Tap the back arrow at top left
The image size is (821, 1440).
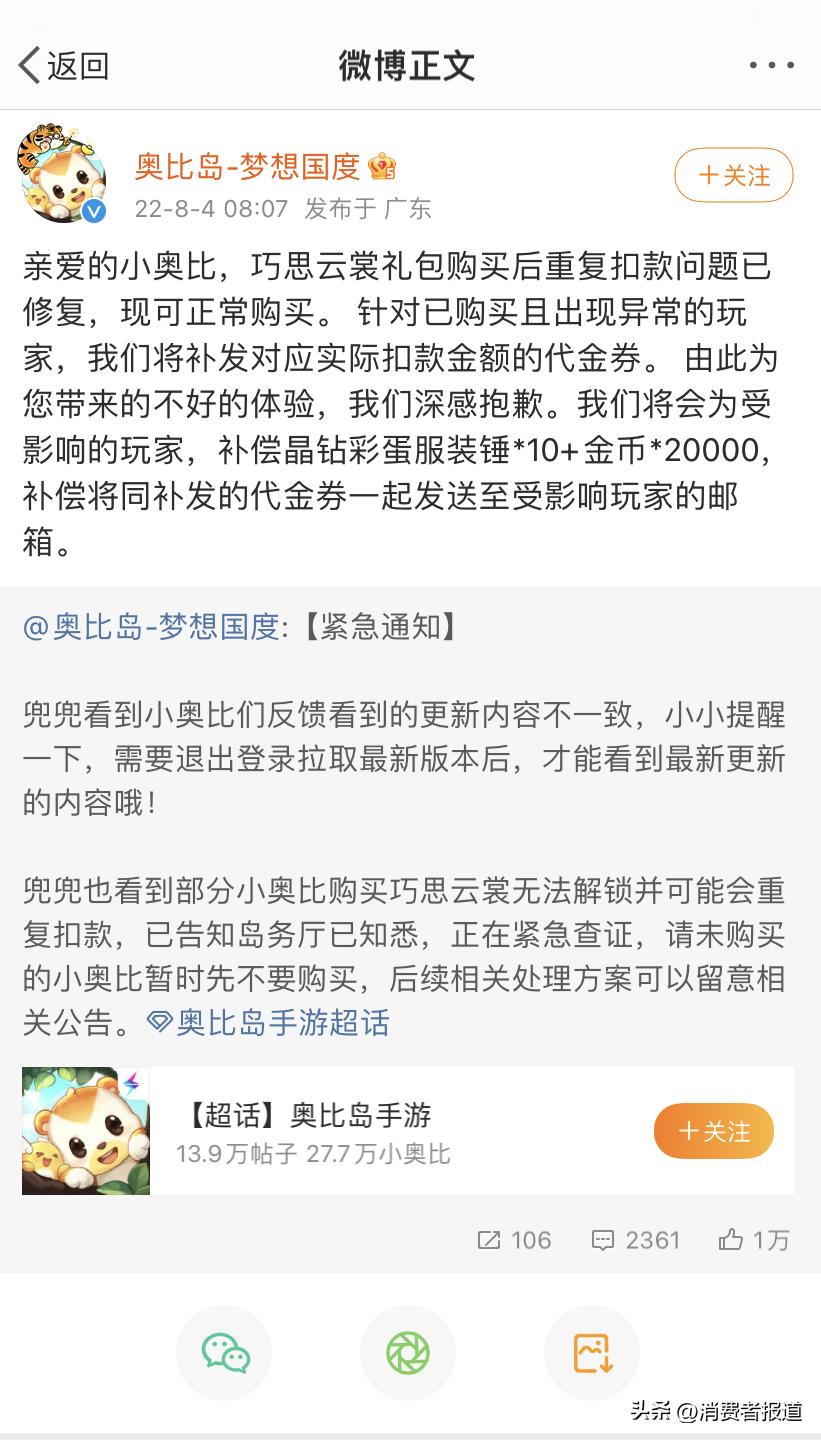29,63
